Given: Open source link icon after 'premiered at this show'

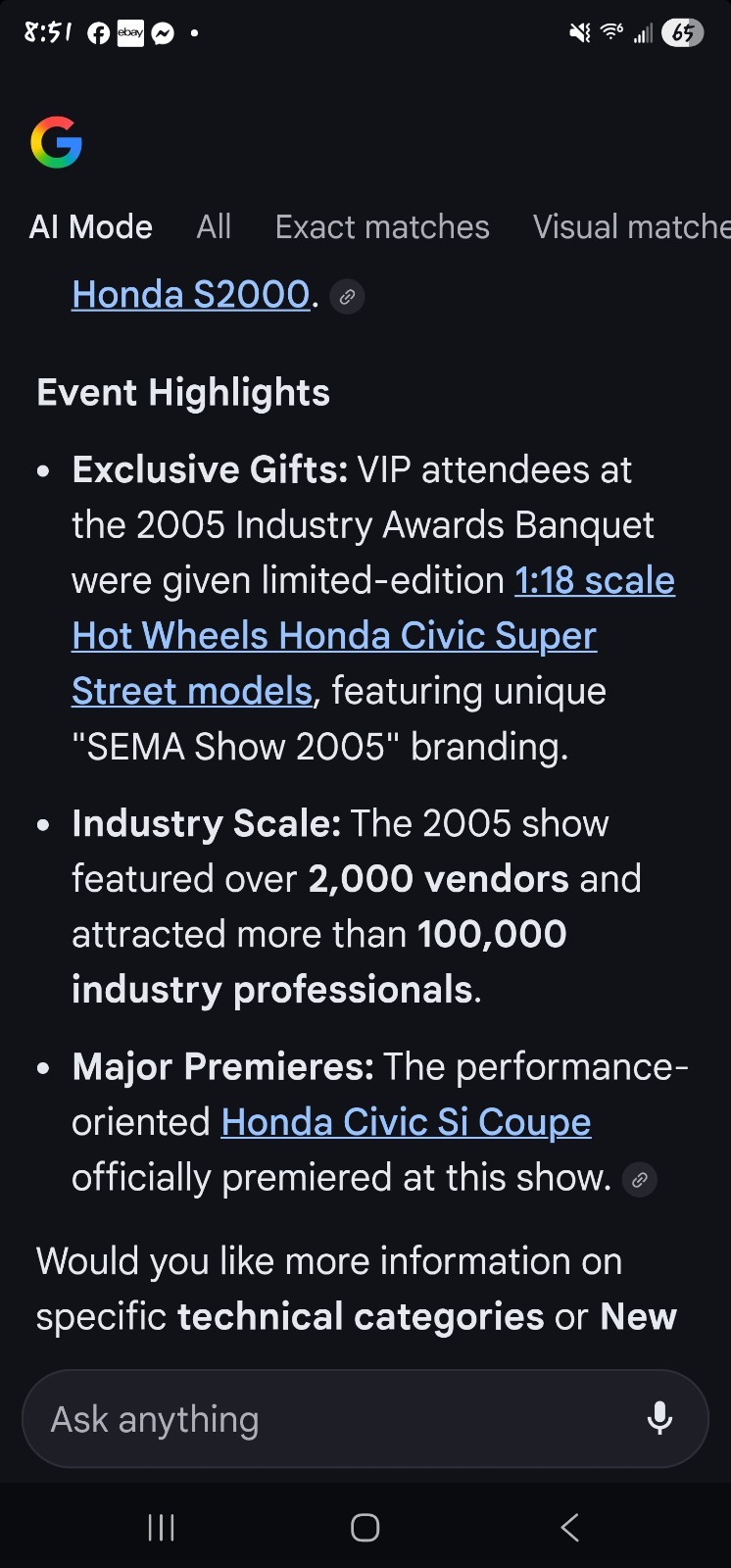Looking at the screenshot, I should pyautogui.click(x=640, y=1180).
